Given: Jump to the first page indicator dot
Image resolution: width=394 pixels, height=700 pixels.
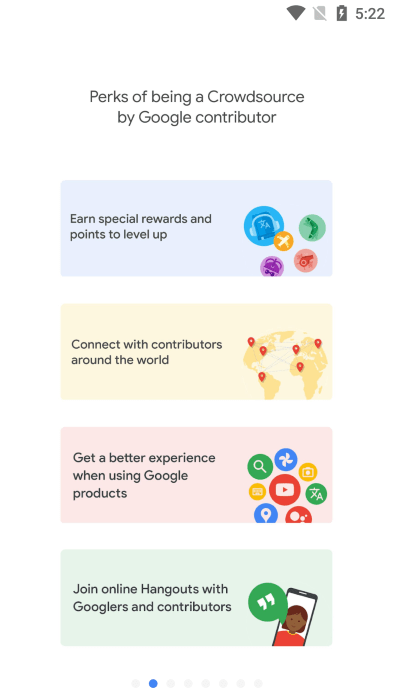Looking at the screenshot, I should pyautogui.click(x=136, y=683).
